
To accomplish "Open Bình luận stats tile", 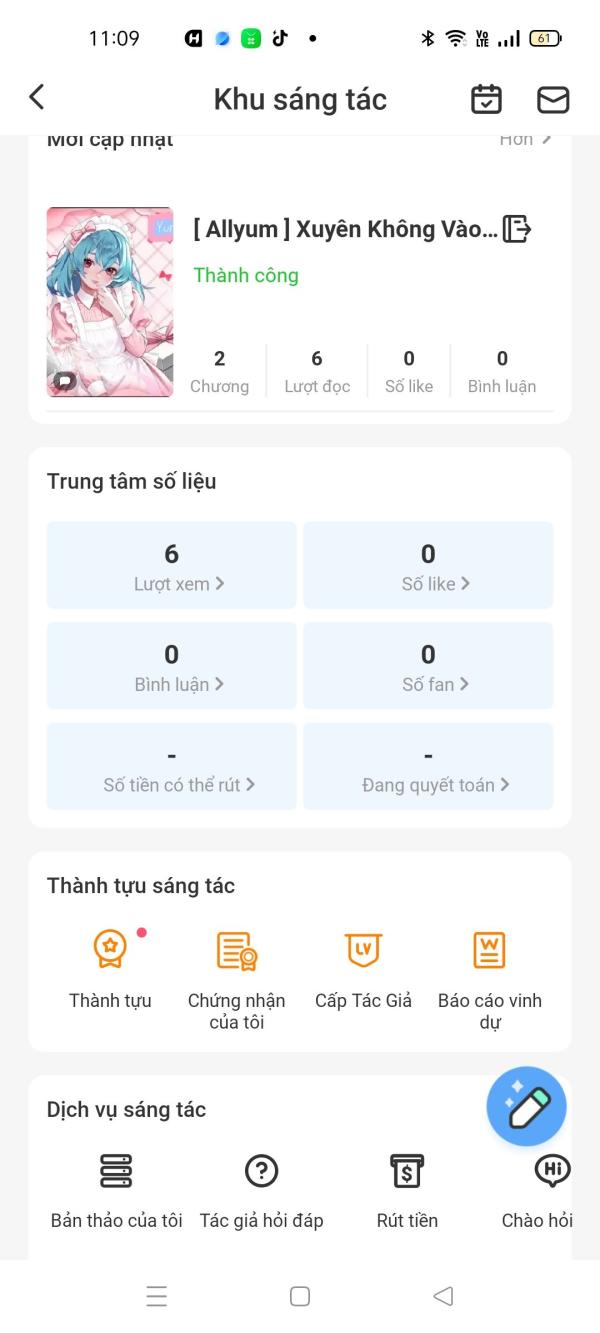I will [172, 666].
